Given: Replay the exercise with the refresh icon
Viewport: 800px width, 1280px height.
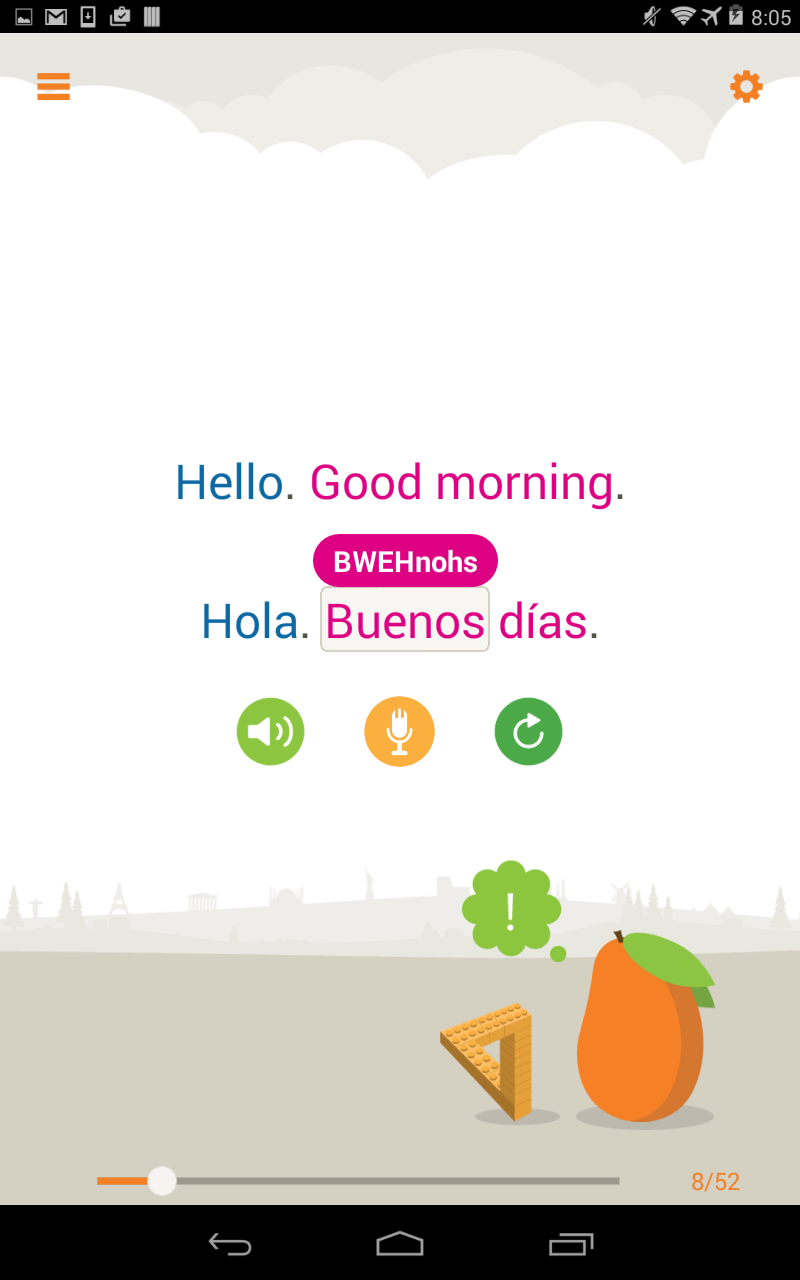Looking at the screenshot, I should pos(528,731).
